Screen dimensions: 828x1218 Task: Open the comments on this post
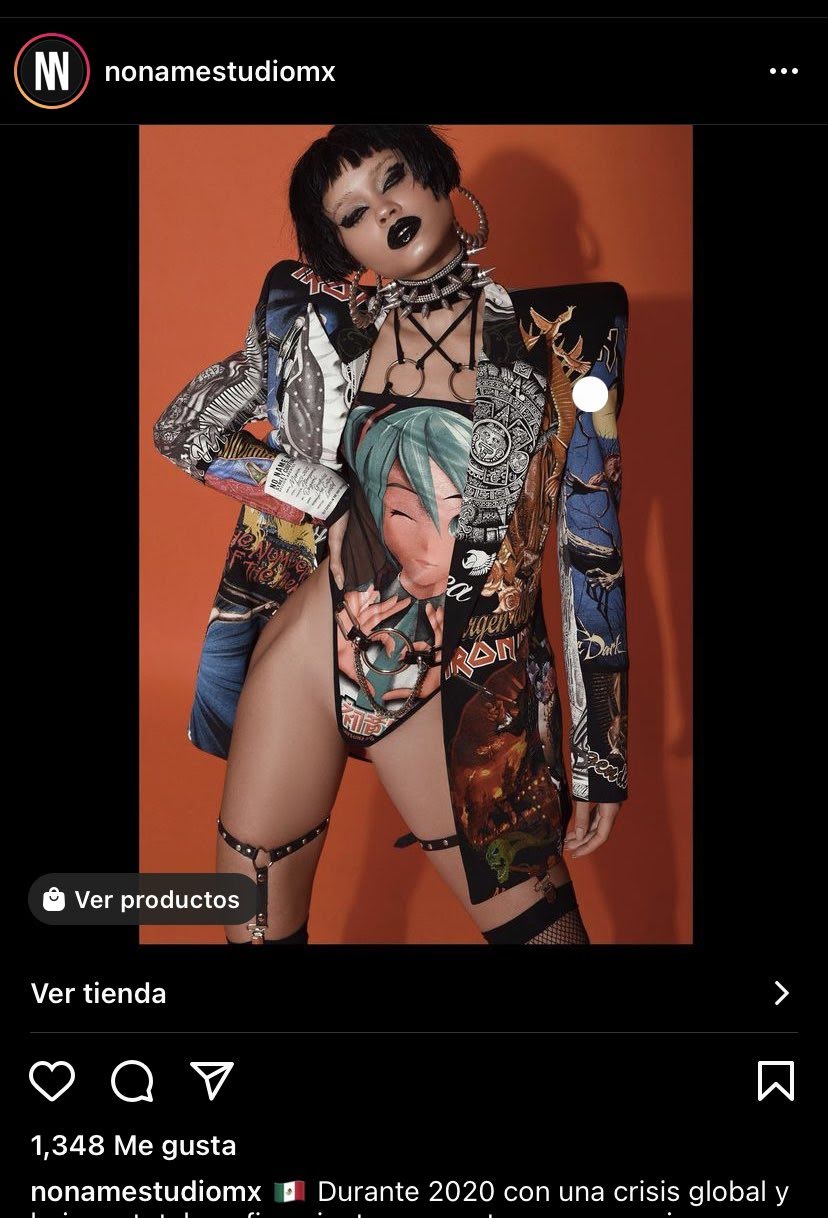(132, 1081)
